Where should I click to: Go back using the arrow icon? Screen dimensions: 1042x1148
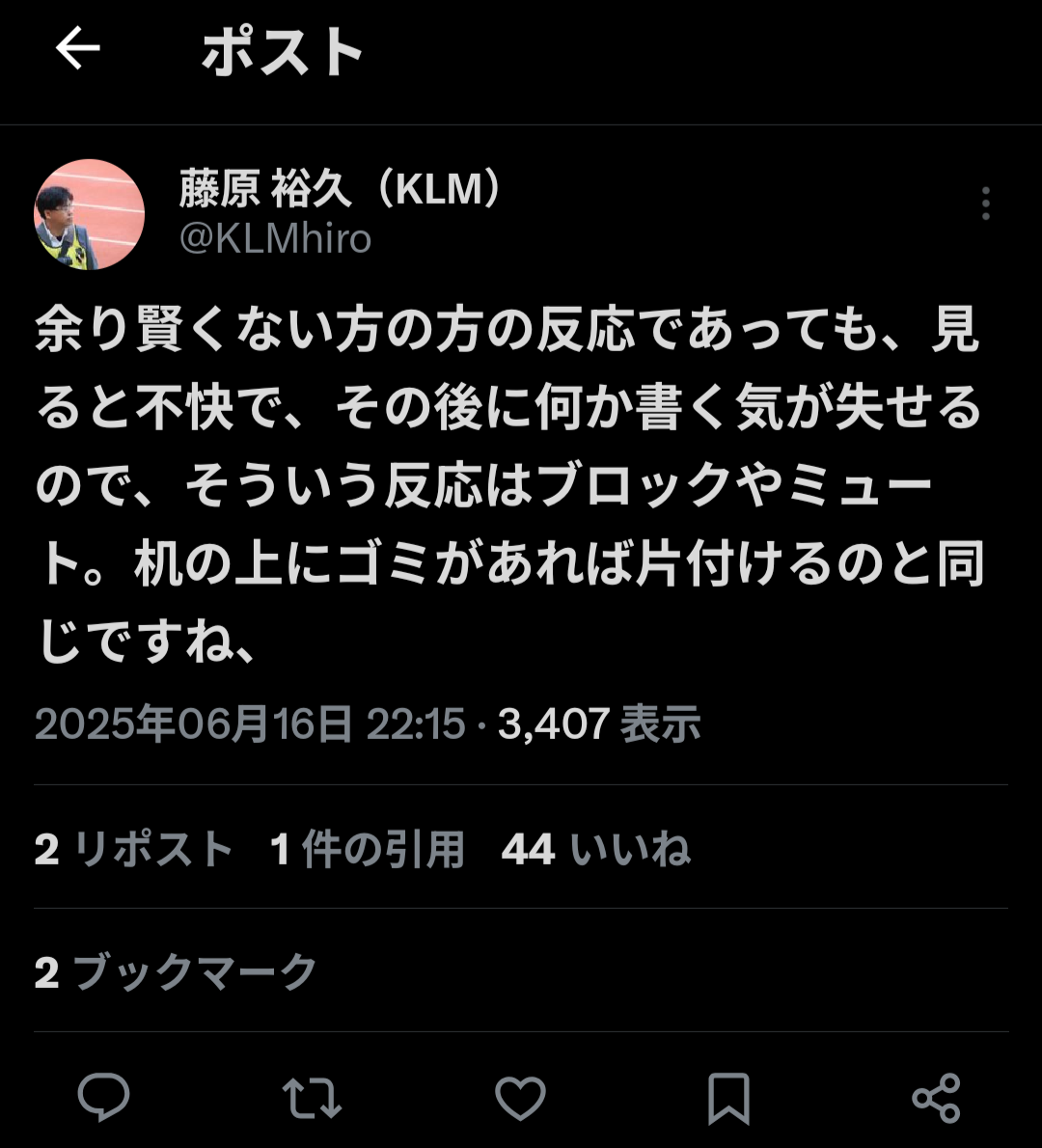pyautogui.click(x=78, y=50)
